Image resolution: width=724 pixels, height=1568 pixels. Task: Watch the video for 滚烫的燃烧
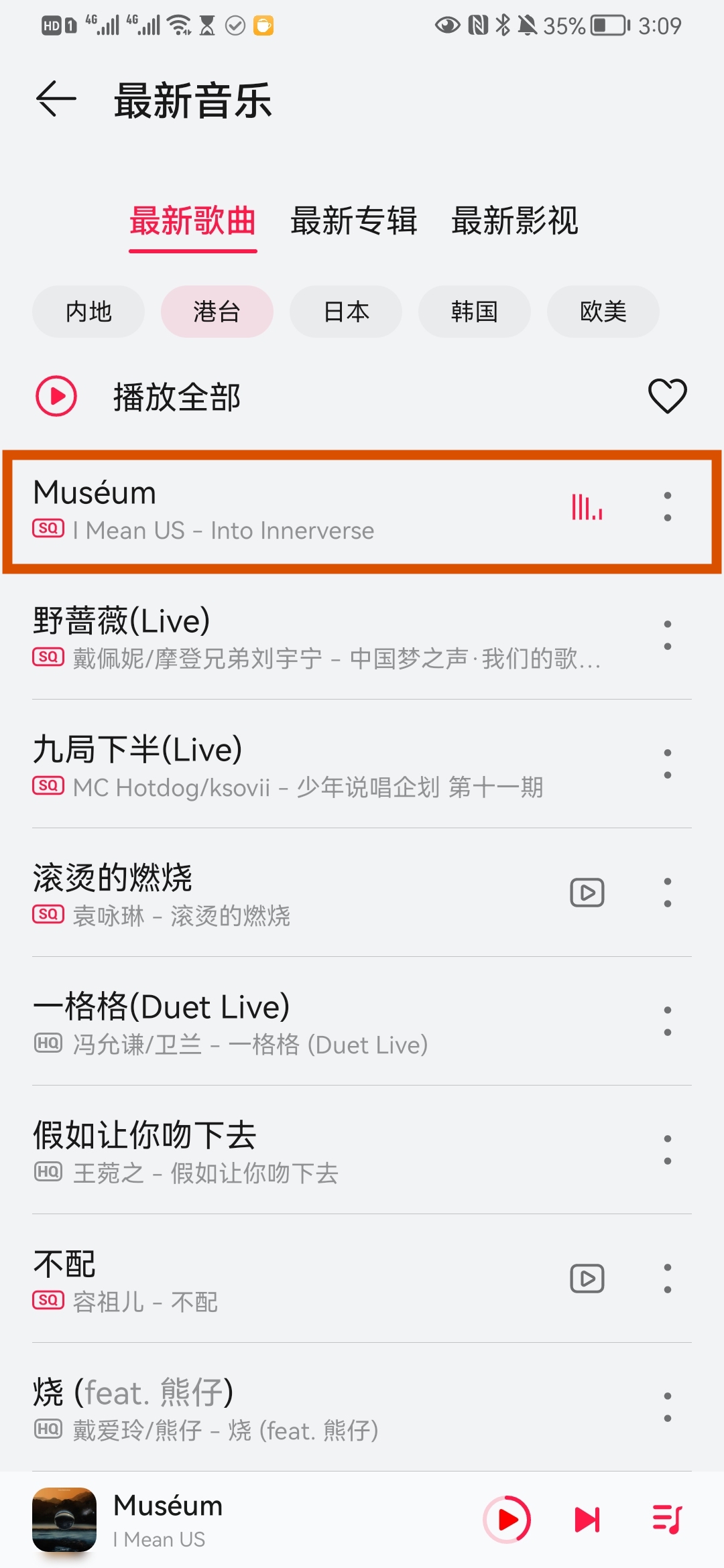tap(587, 893)
